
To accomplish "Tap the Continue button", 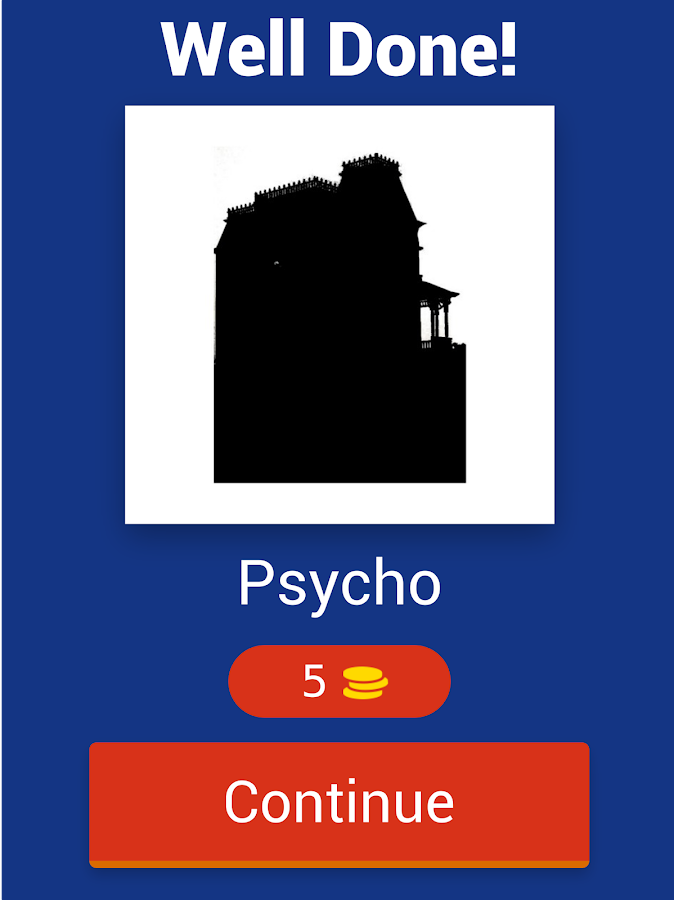I will click(339, 803).
